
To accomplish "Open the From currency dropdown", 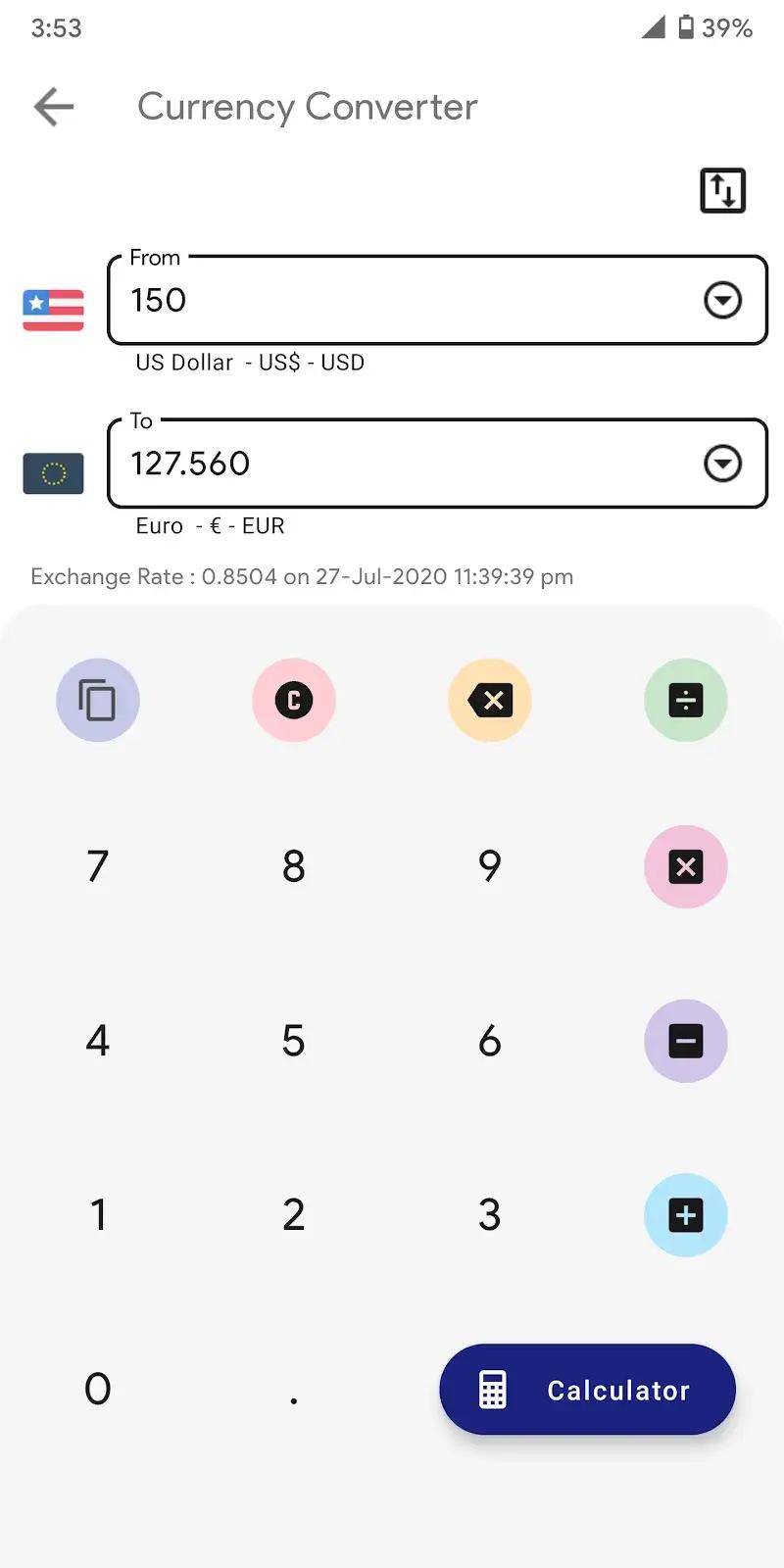I will (x=722, y=300).
